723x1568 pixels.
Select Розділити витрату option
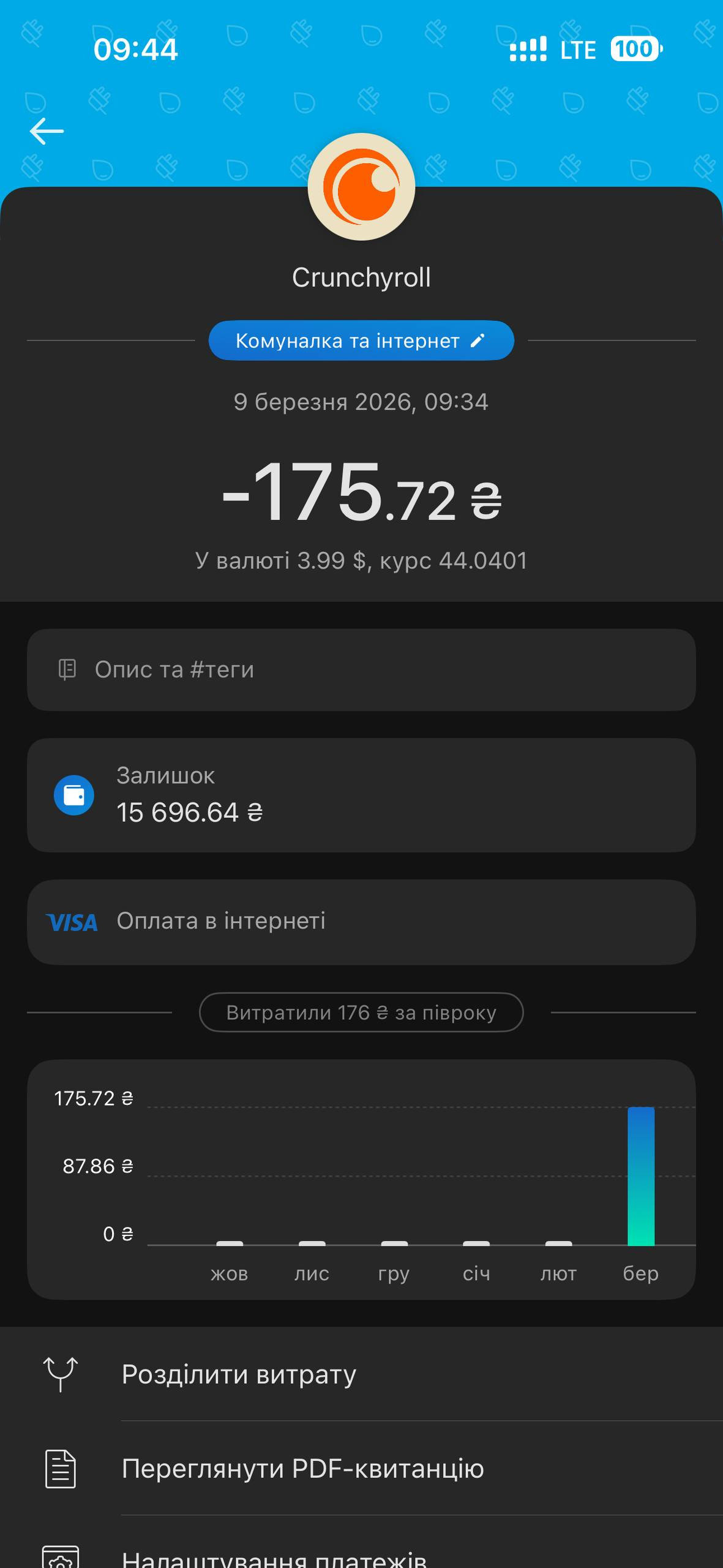tap(361, 1374)
